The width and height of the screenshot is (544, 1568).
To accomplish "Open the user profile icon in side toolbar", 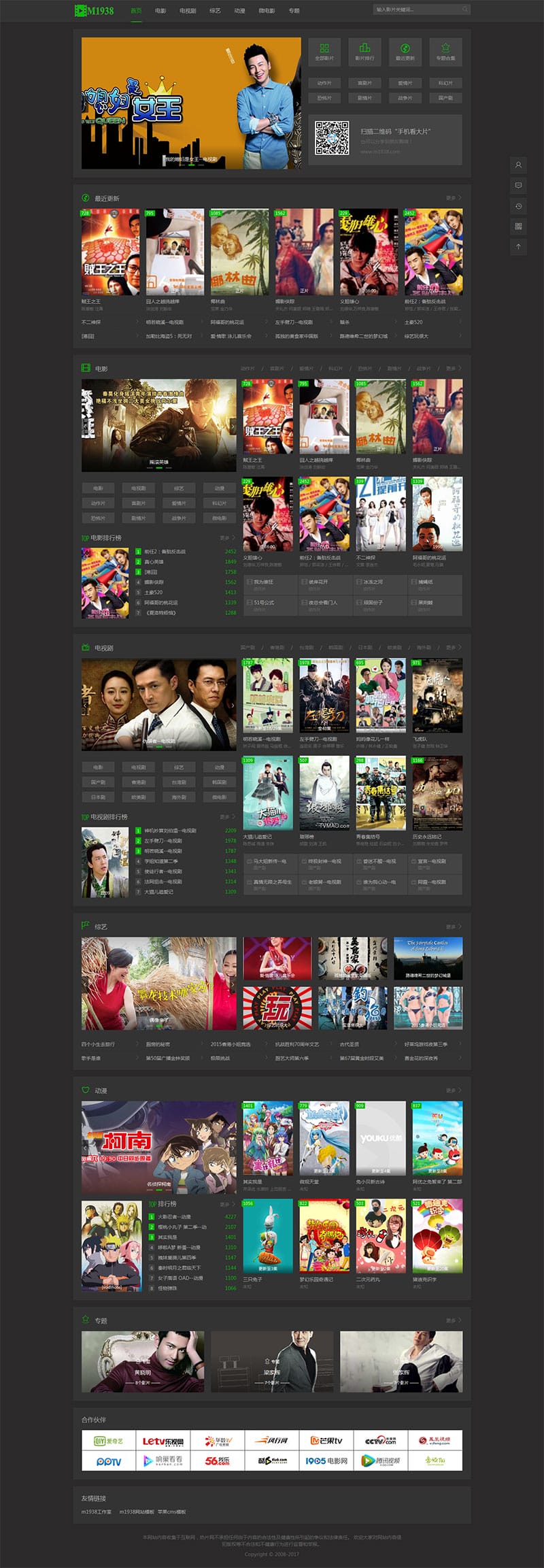I will pyautogui.click(x=518, y=165).
